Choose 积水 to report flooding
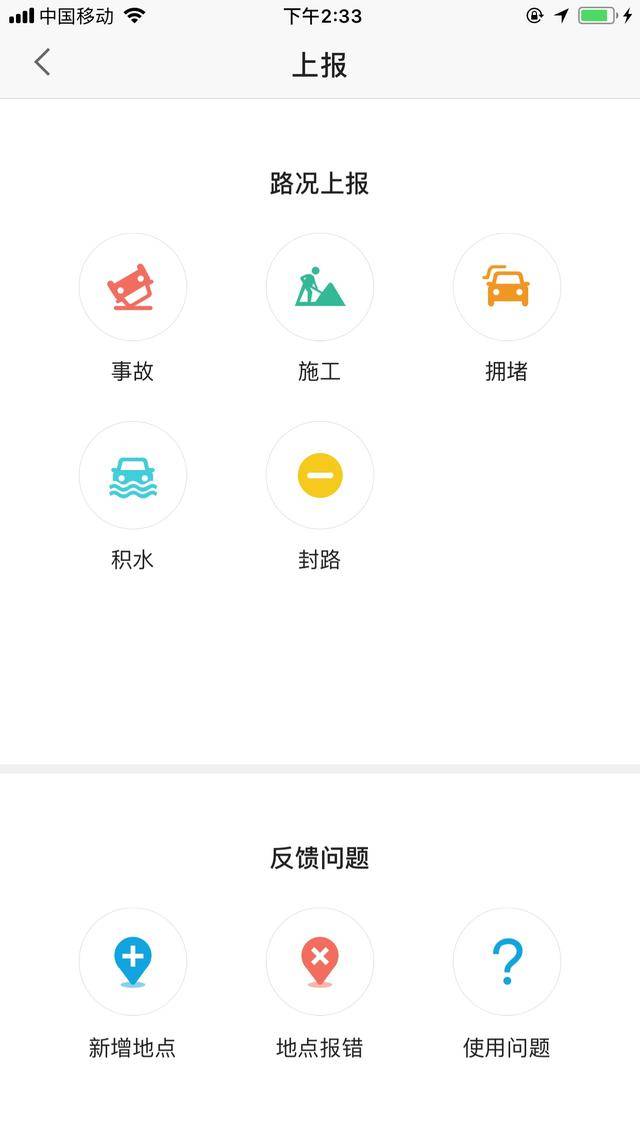Image resolution: width=640 pixels, height=1138 pixels. 133,476
